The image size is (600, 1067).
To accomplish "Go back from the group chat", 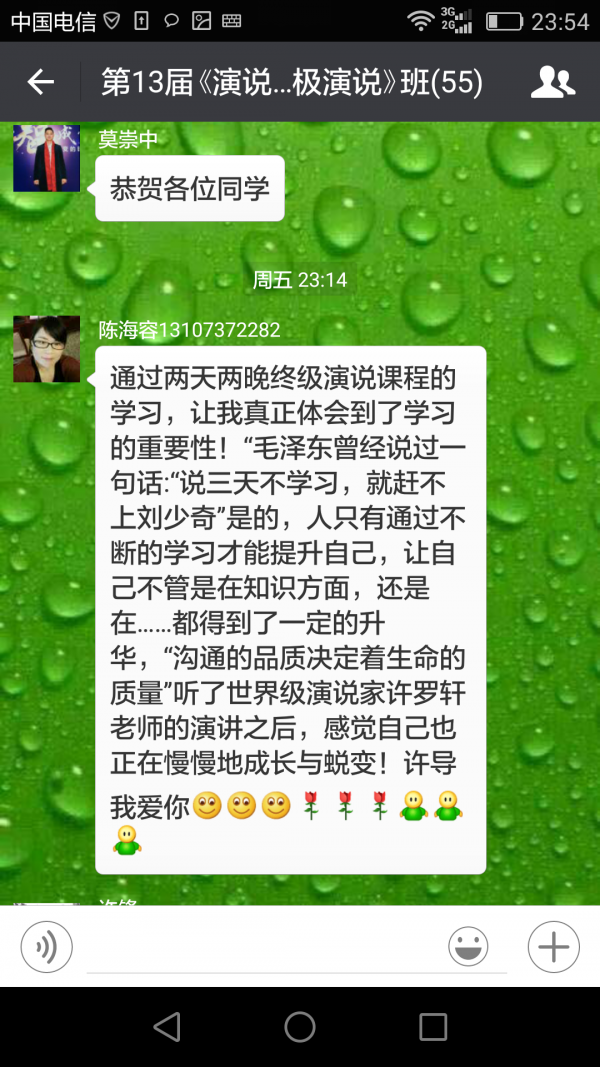I will [40, 82].
